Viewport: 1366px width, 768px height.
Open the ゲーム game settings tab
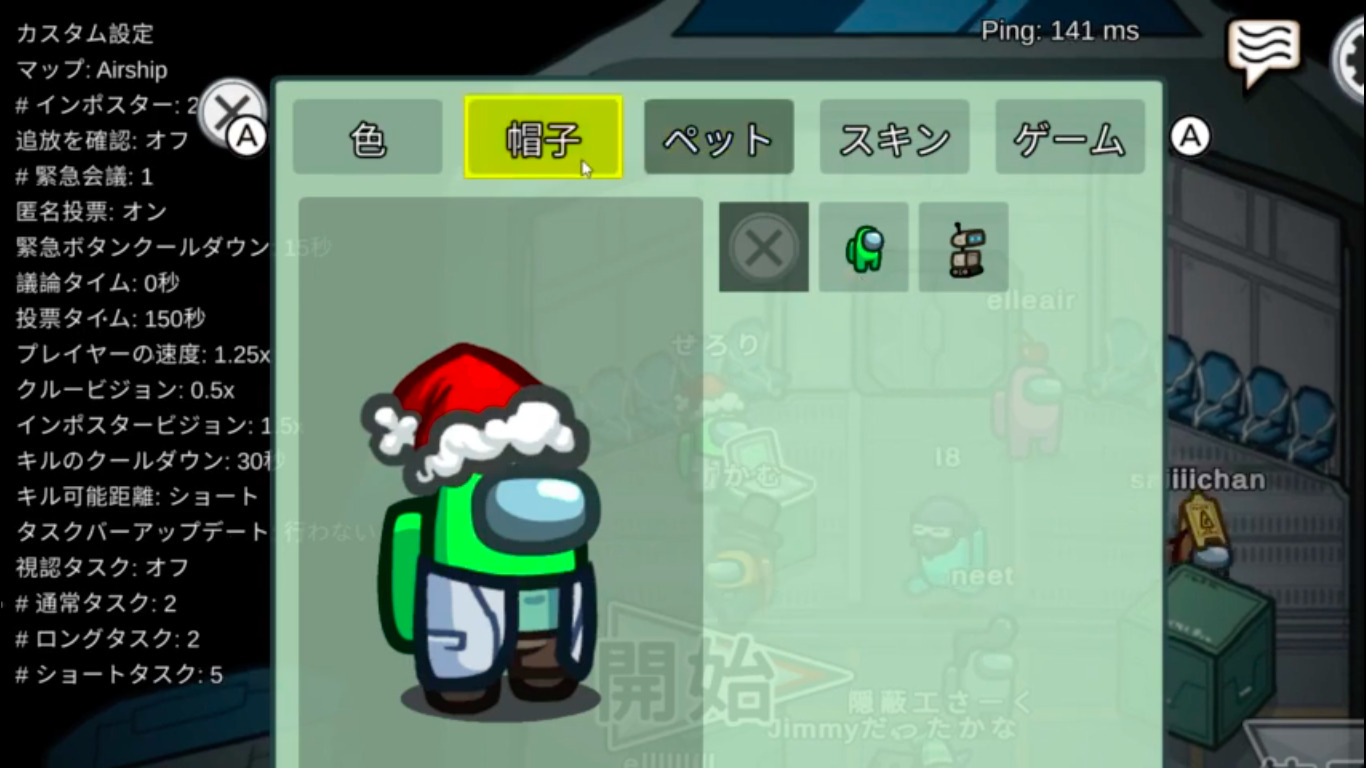point(1069,137)
